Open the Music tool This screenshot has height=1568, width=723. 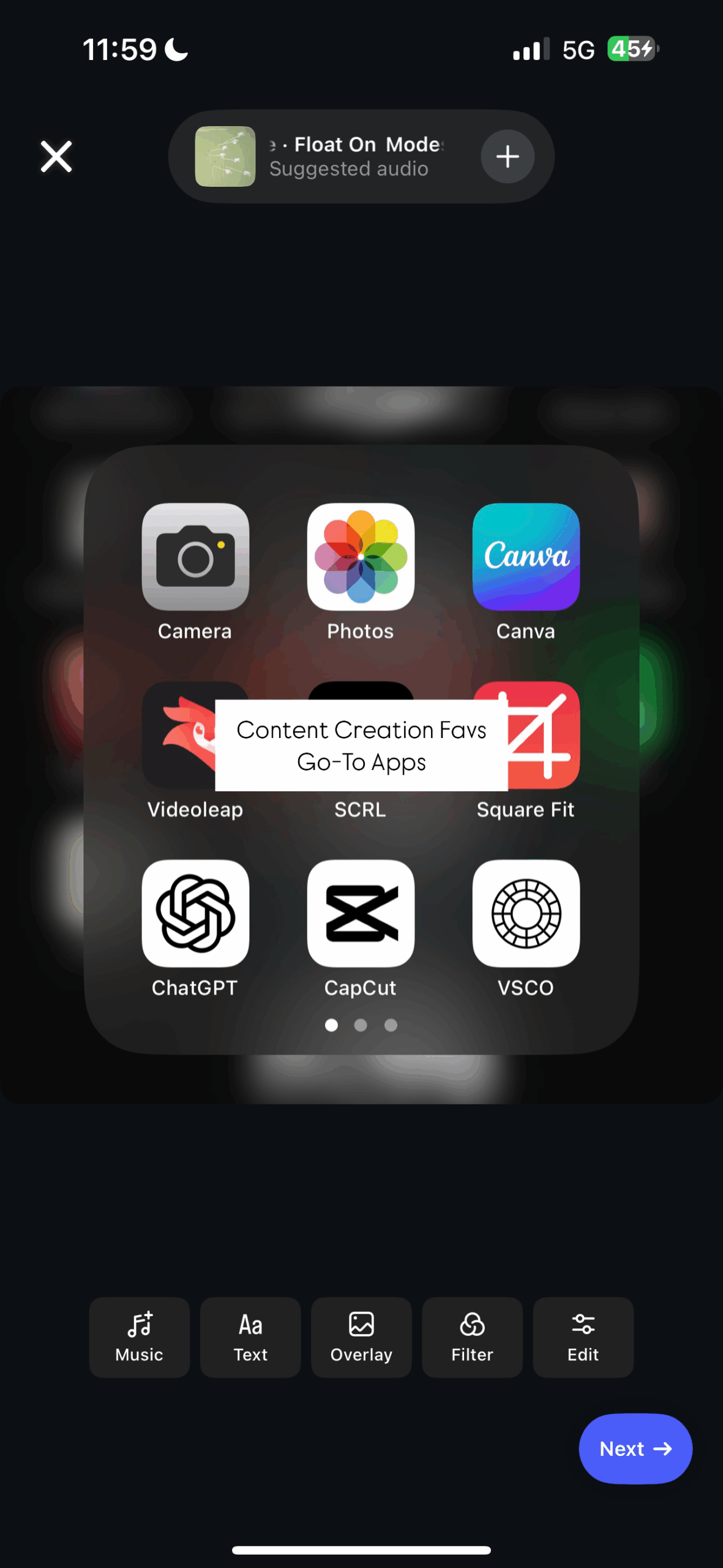pos(140,1337)
